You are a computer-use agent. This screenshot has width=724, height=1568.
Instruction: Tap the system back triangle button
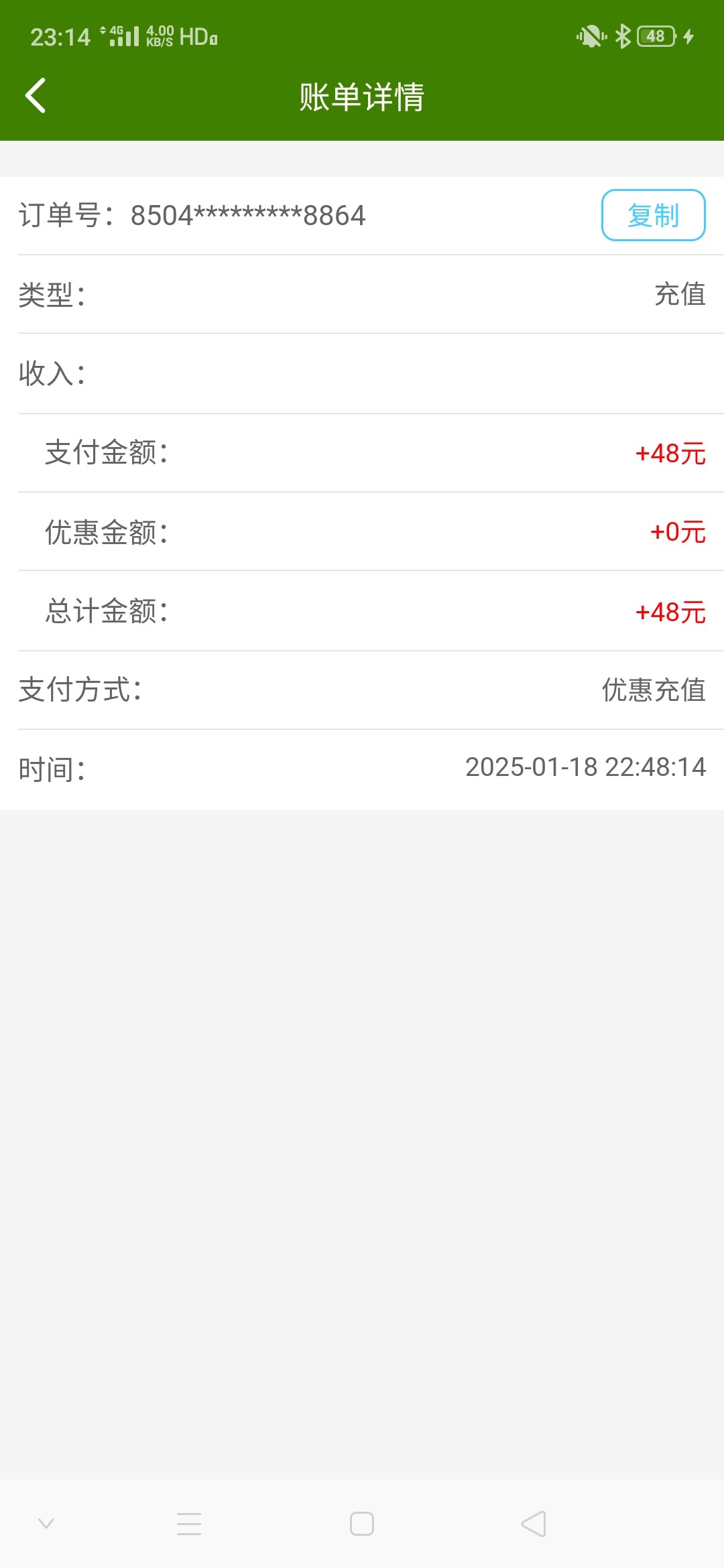click(534, 1524)
